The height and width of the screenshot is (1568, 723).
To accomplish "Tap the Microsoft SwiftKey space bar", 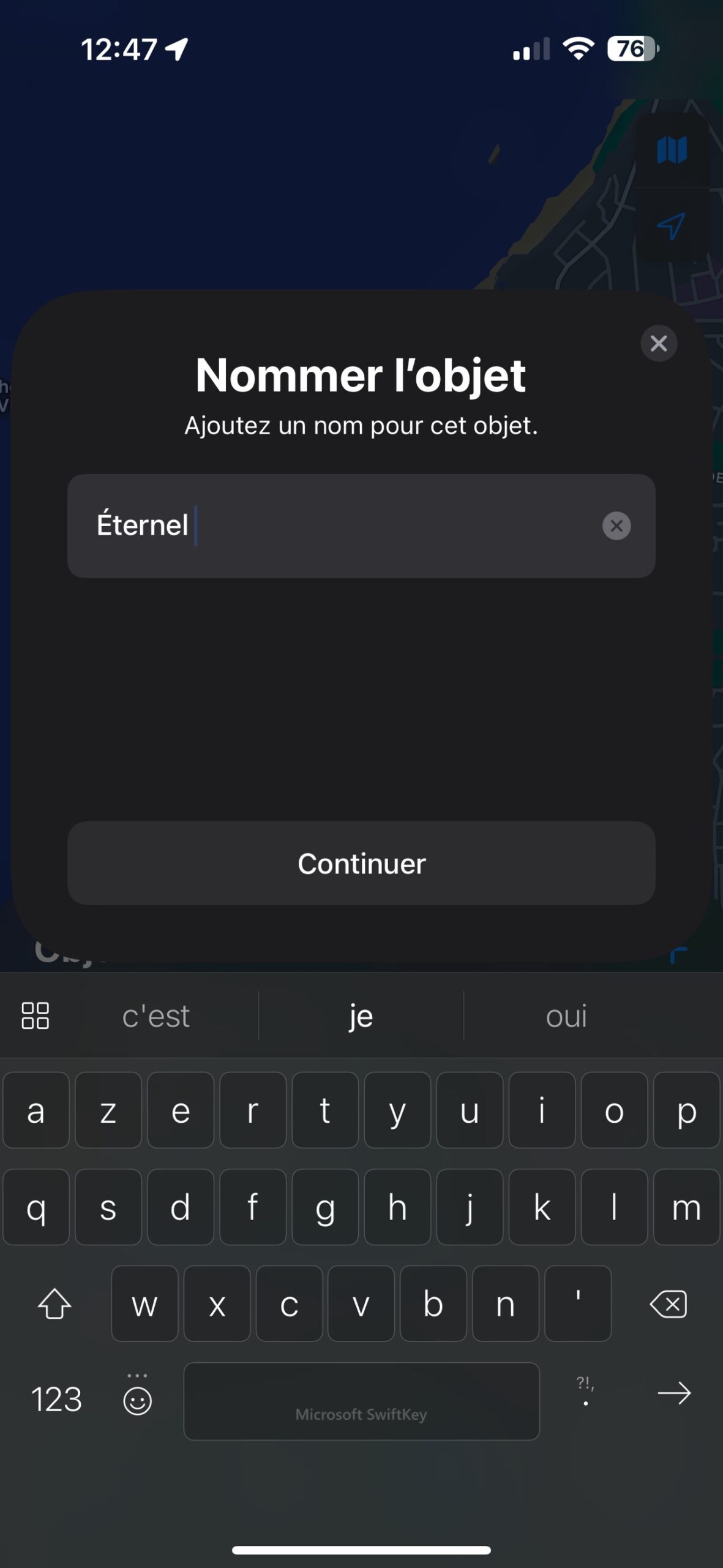I will point(361,1401).
